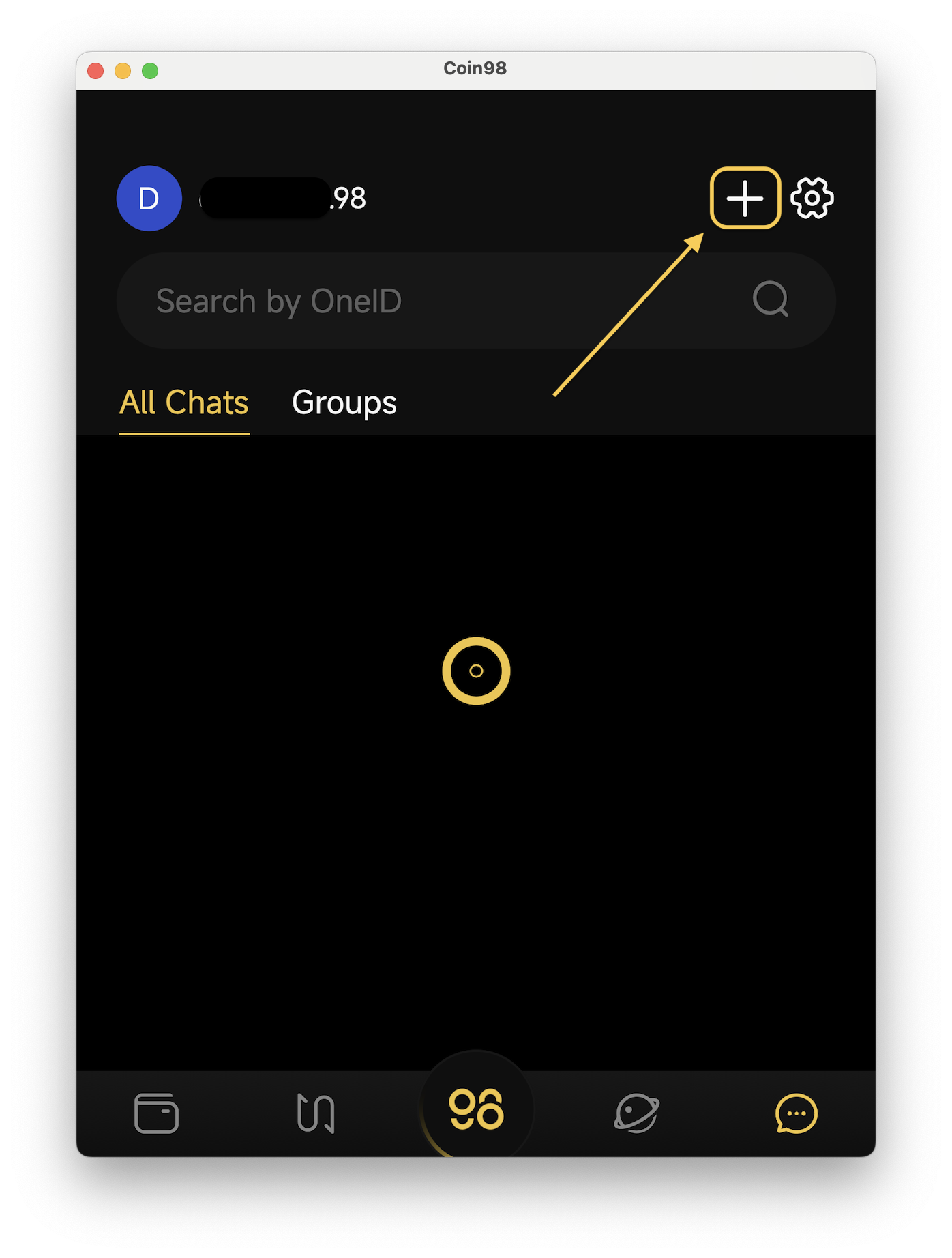952x1258 pixels.
Task: Select the All Chats tab
Action: point(184,403)
